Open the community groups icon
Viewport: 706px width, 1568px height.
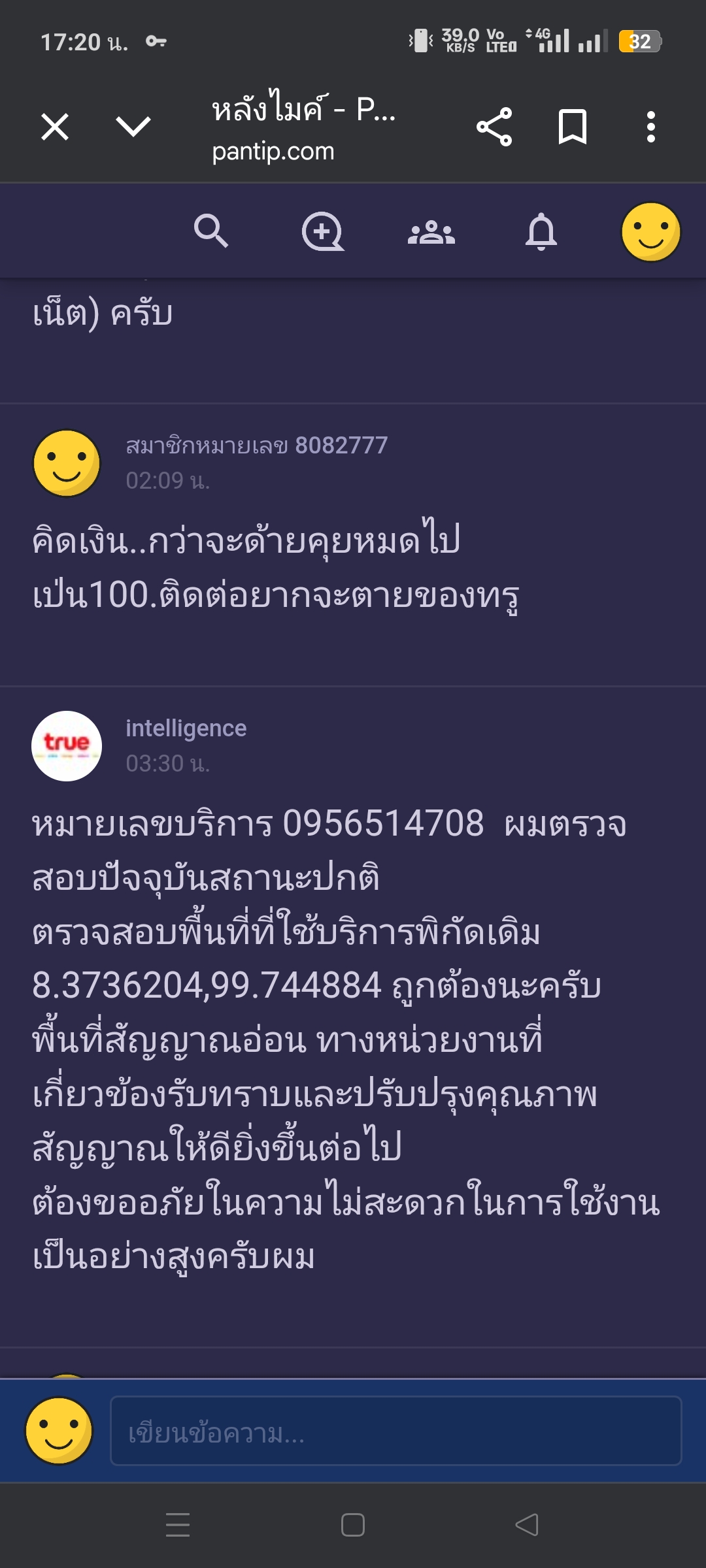coord(431,232)
